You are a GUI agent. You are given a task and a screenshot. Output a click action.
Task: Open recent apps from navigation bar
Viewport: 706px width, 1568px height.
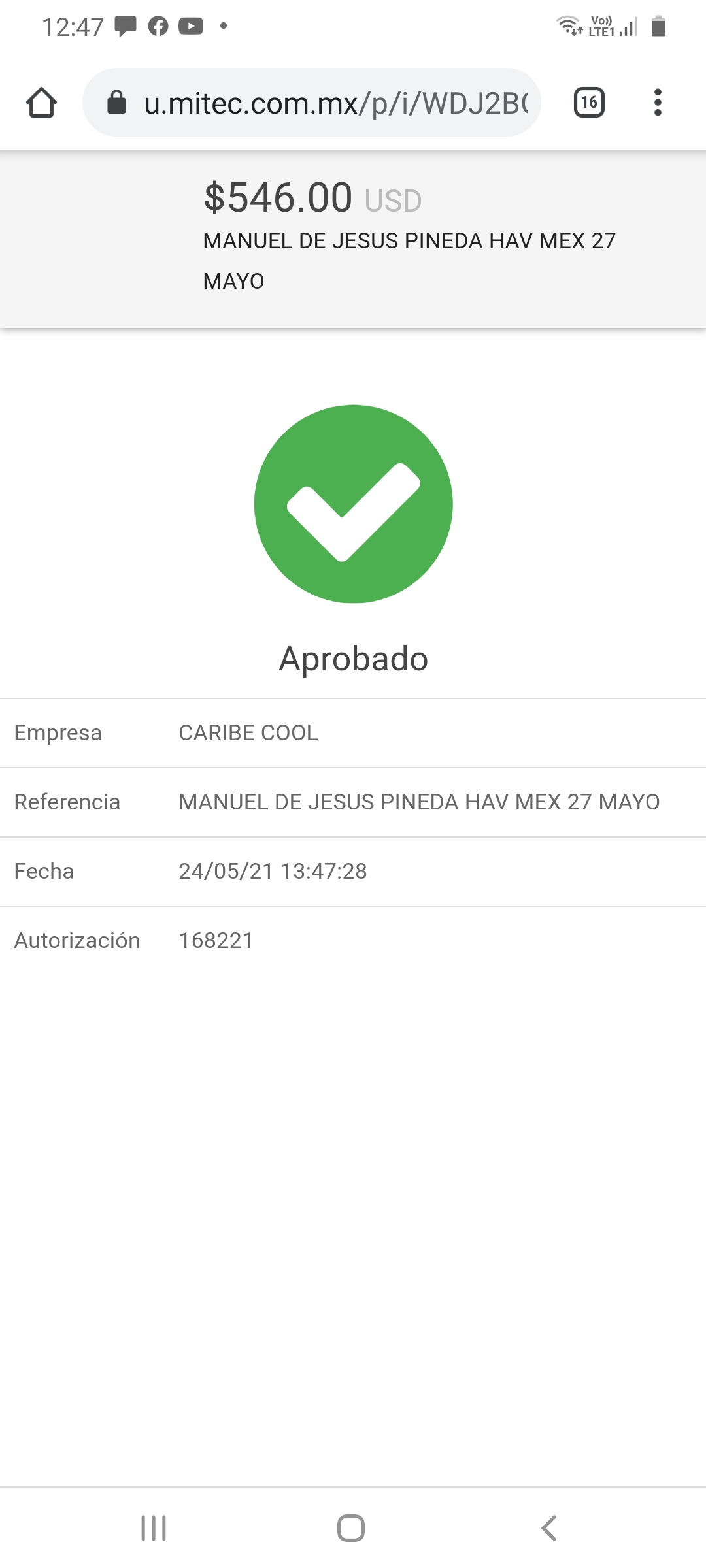click(x=154, y=1528)
